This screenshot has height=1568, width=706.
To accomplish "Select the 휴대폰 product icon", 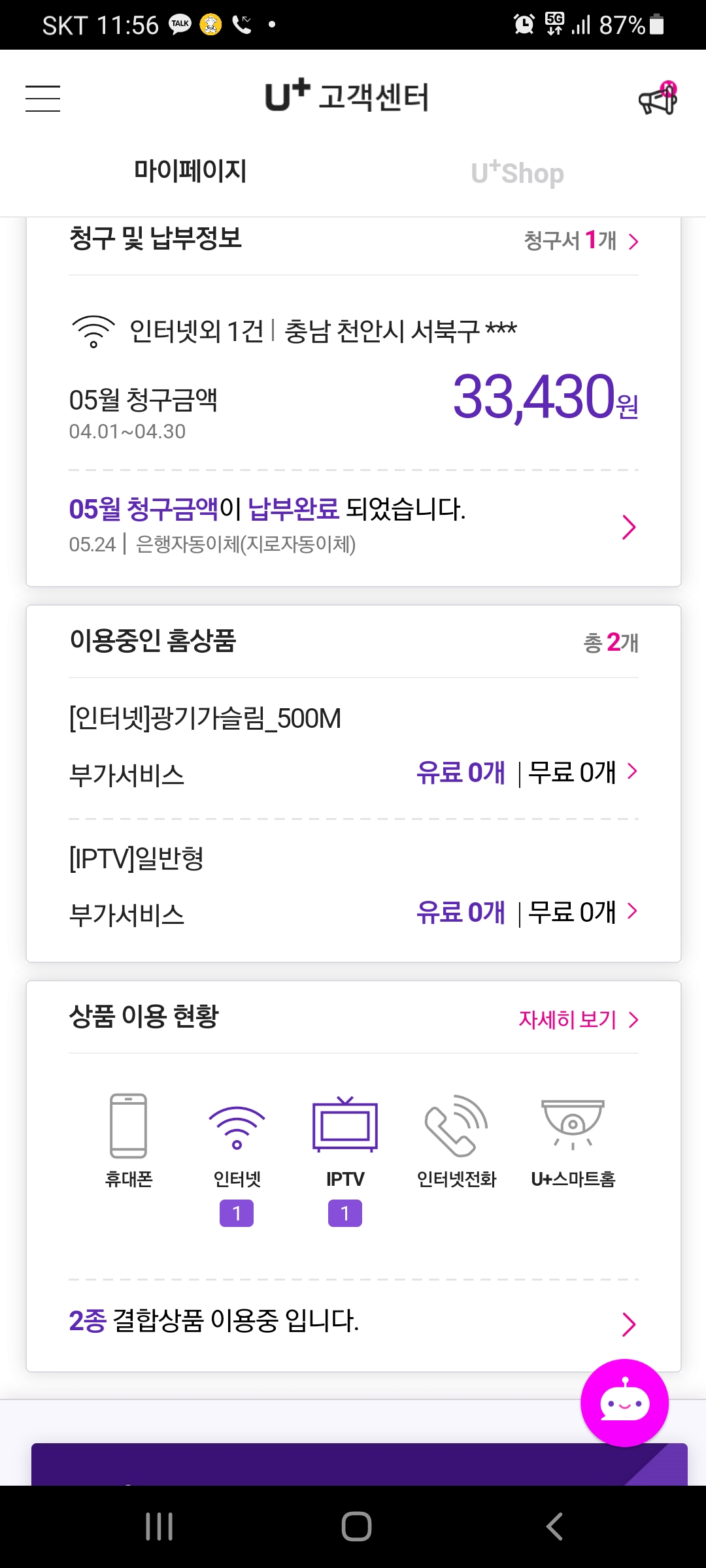I will pos(128,1137).
